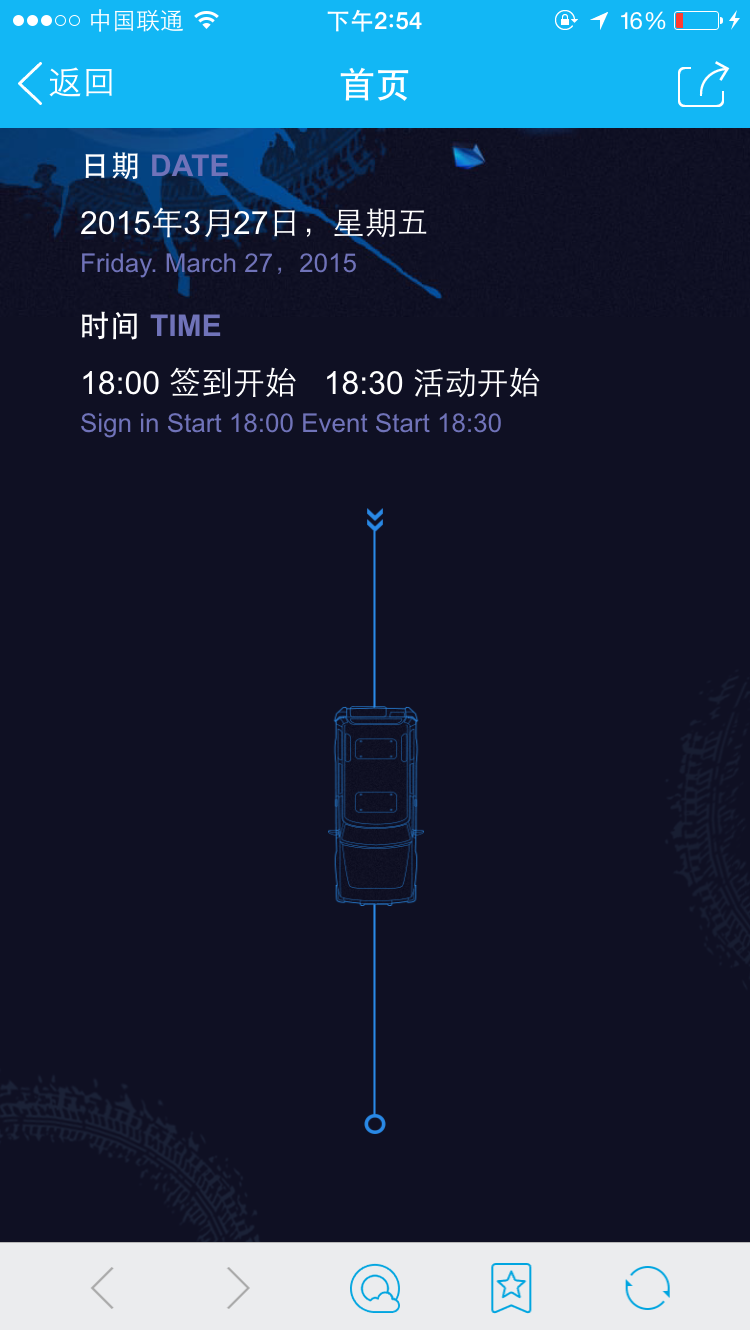Tap the circle endpoint below the car route line
The height and width of the screenshot is (1334, 750).
pos(374,1123)
